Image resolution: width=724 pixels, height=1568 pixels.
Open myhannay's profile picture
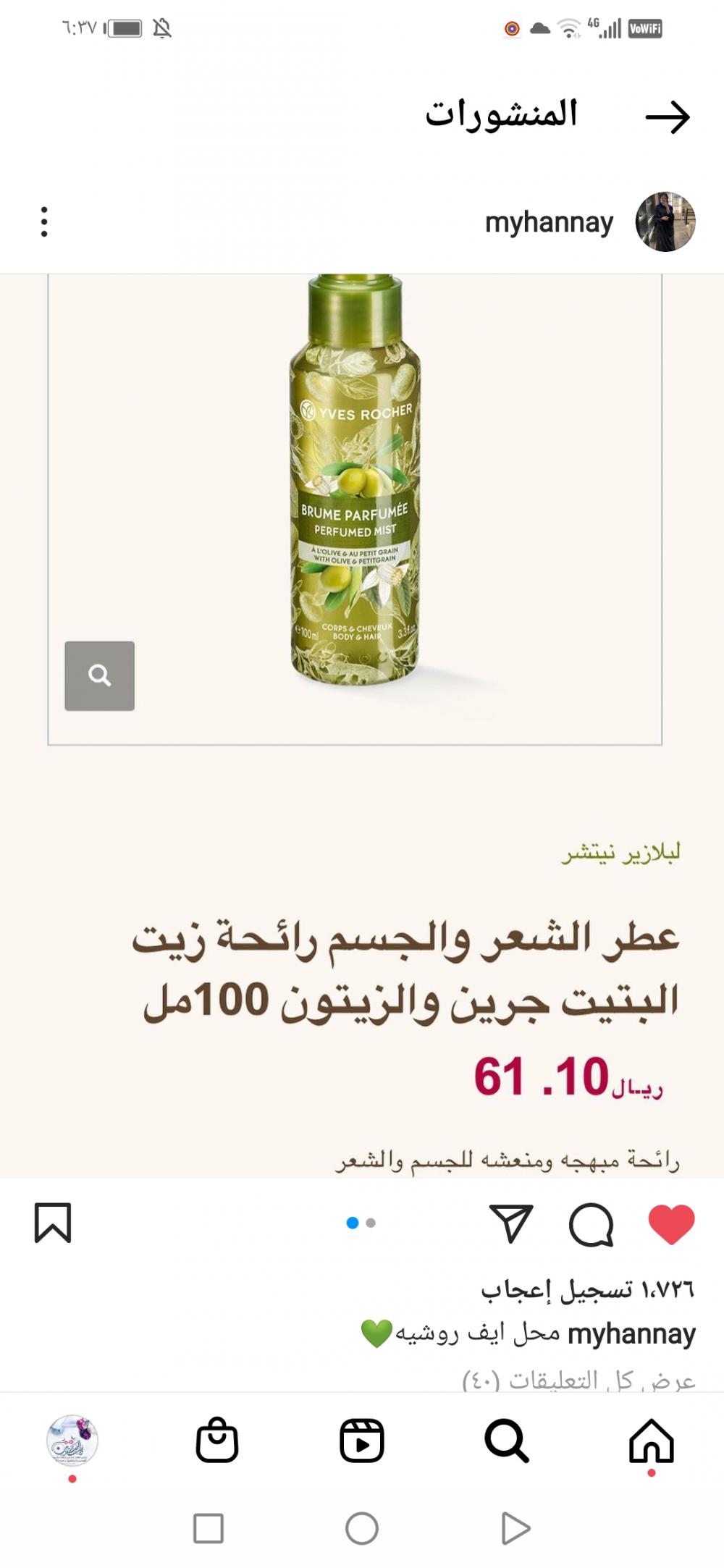pos(665,222)
